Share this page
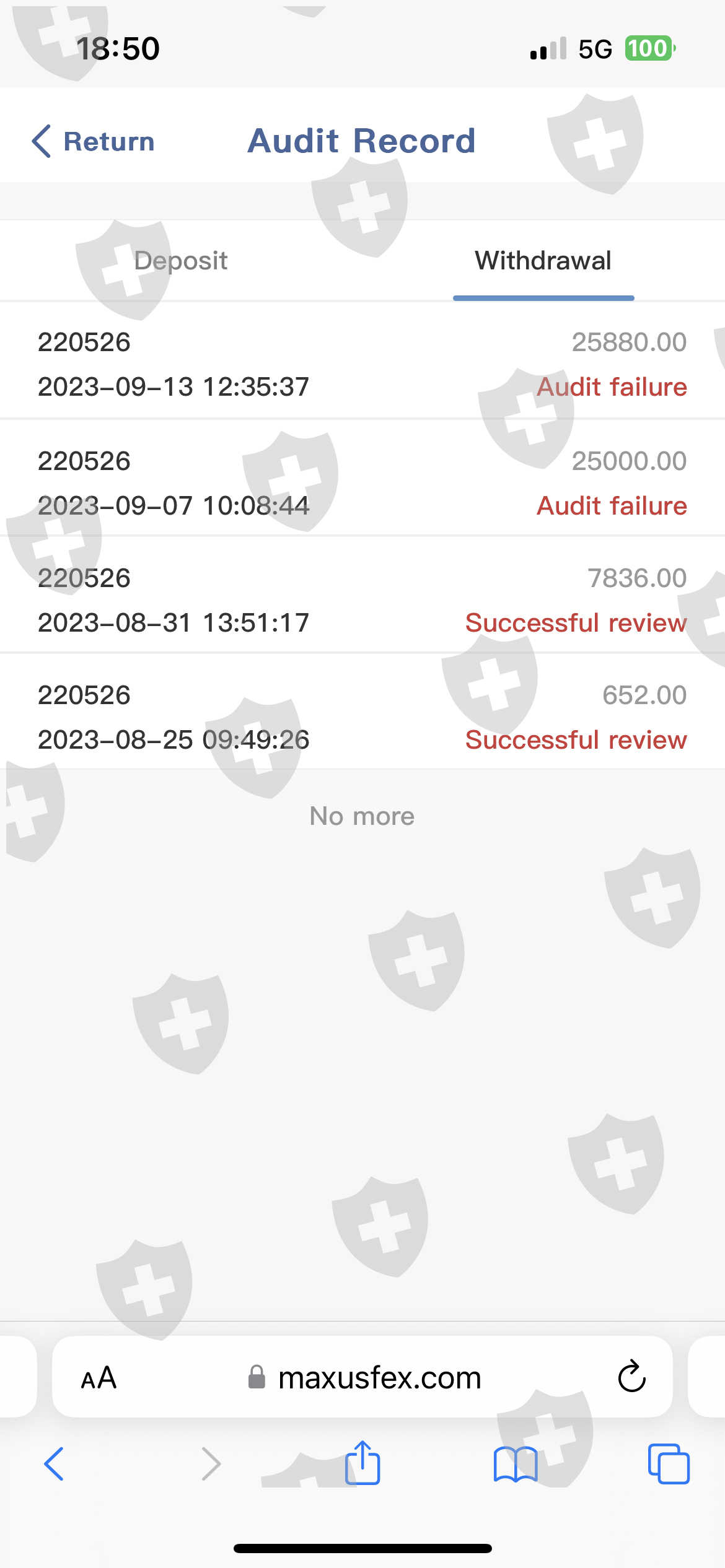This screenshot has height=1568, width=725. (x=362, y=1463)
